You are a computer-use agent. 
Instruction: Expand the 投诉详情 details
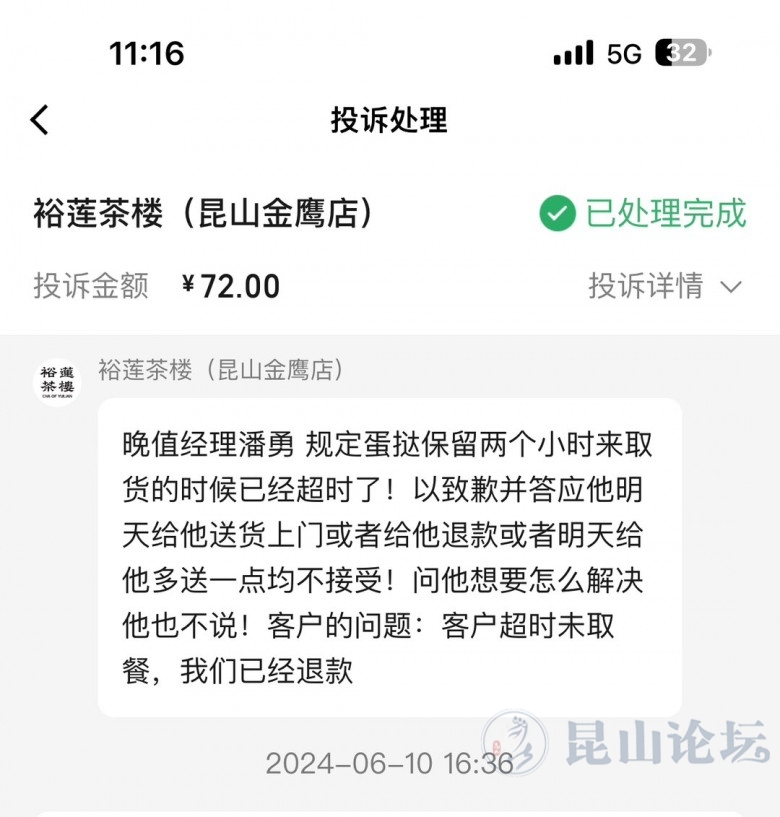(x=664, y=286)
